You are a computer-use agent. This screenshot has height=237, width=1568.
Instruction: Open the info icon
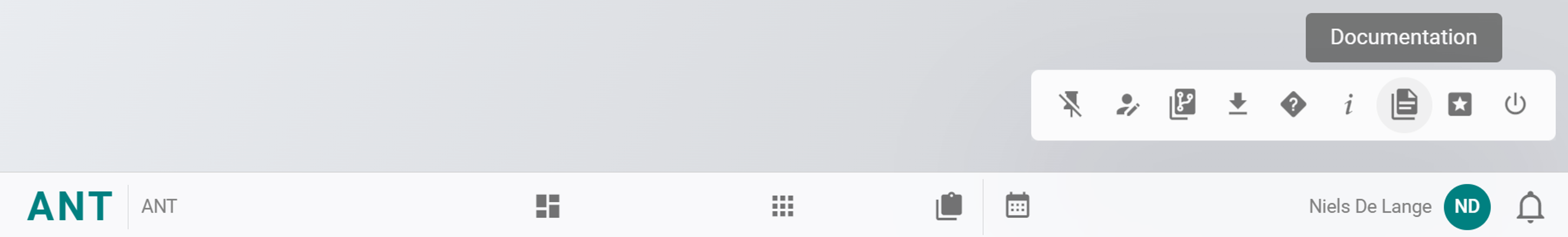click(x=1348, y=105)
